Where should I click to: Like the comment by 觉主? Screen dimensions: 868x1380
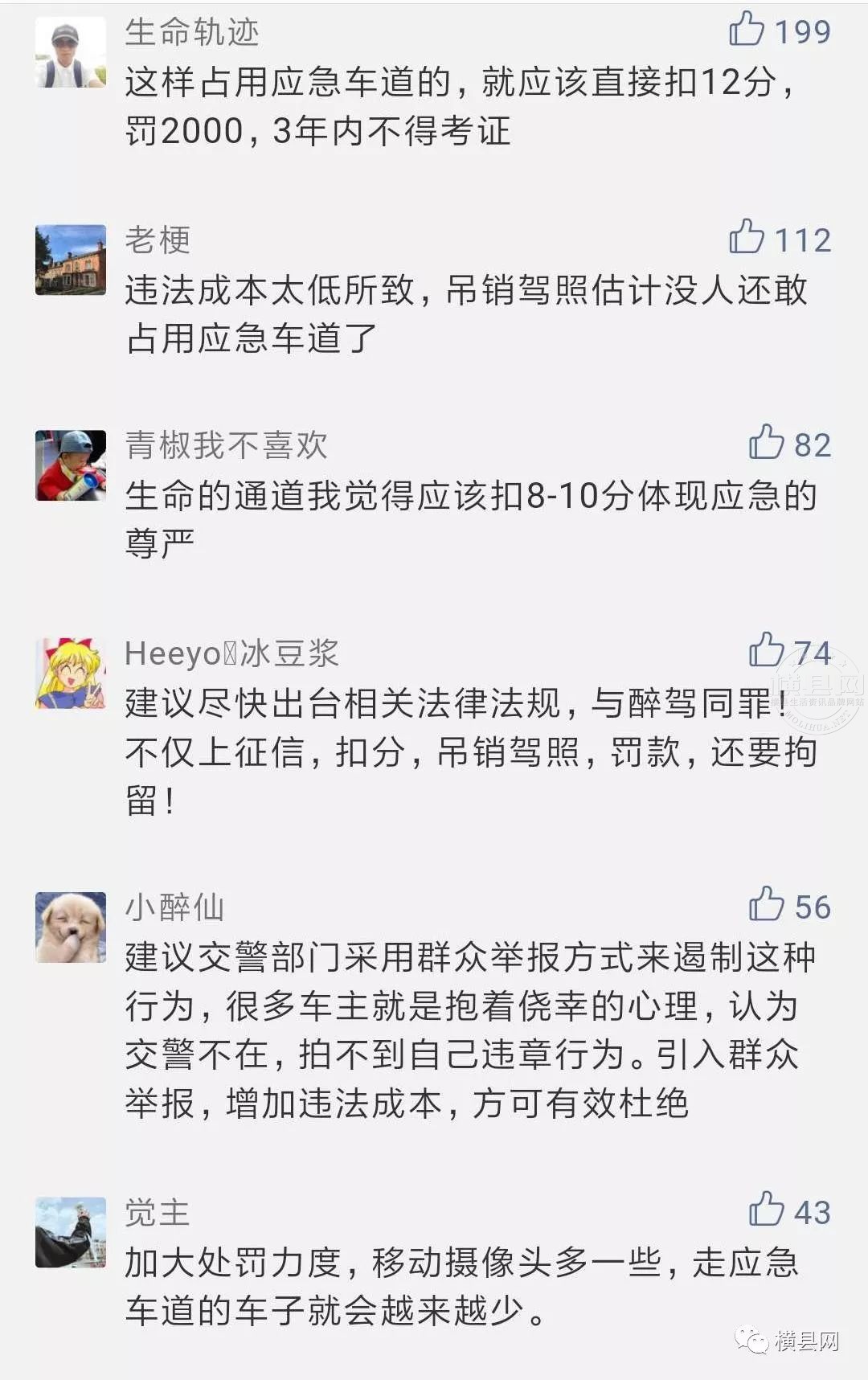click(766, 1210)
